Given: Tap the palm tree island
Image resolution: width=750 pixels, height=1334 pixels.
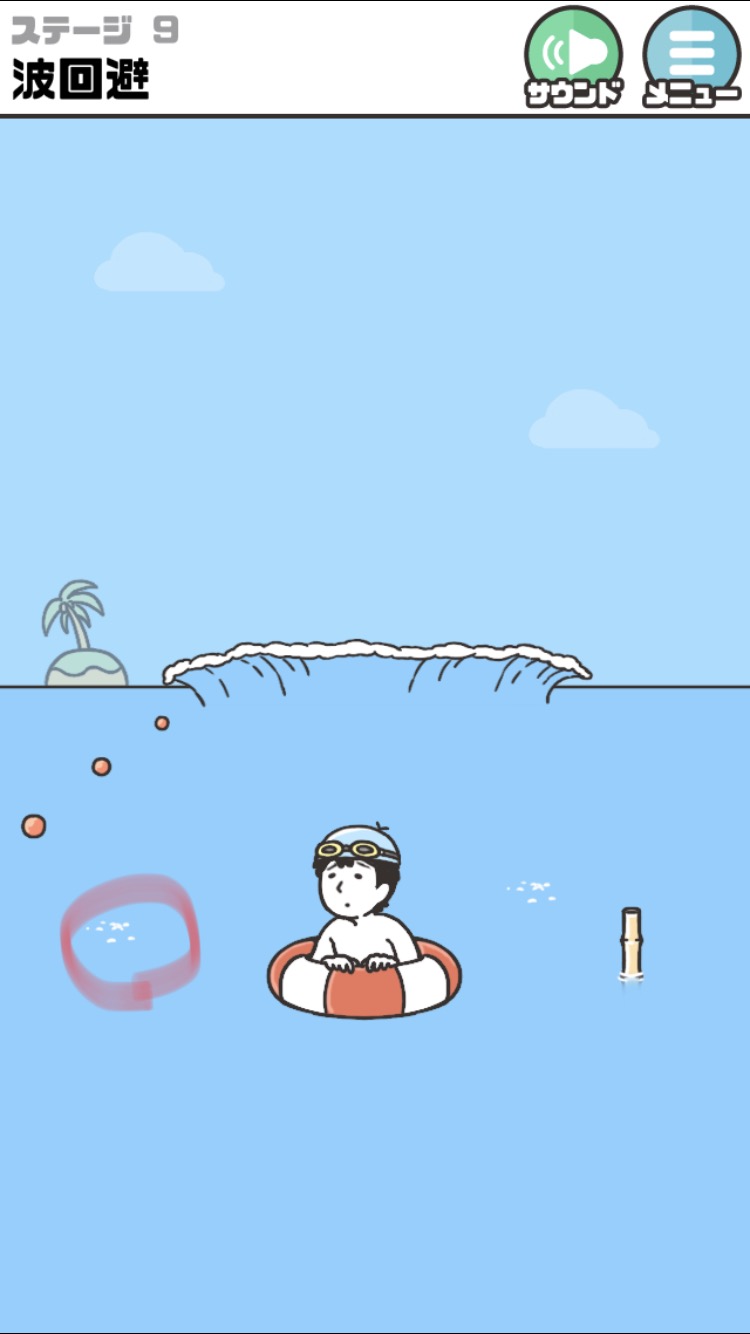Looking at the screenshot, I should (x=85, y=635).
